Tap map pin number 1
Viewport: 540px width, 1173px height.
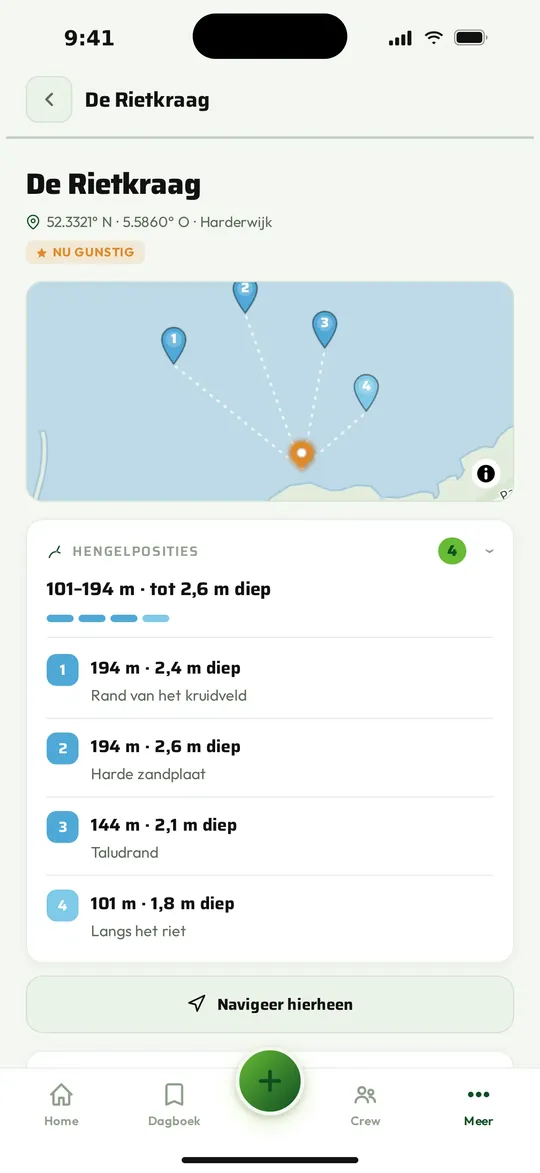174,345
